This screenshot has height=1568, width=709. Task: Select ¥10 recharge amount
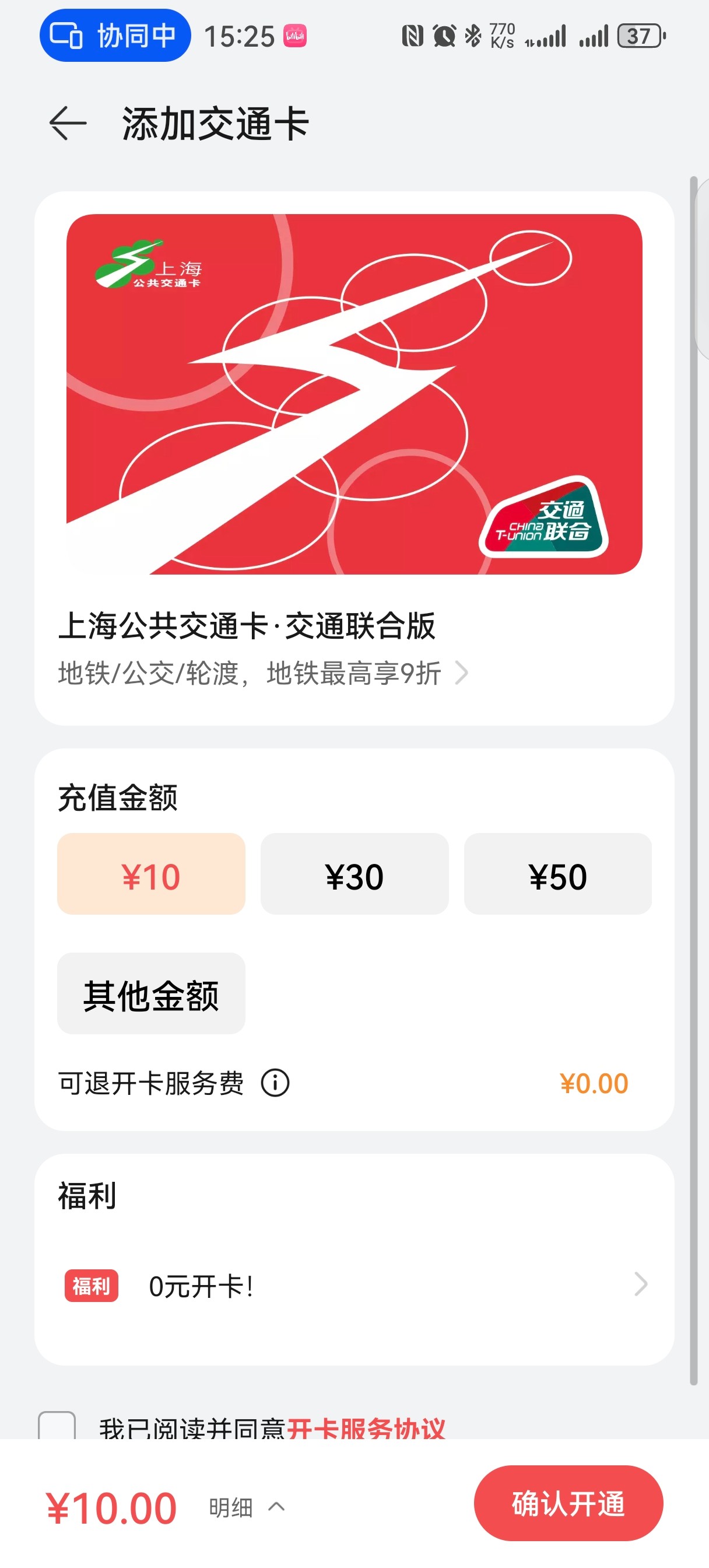151,874
